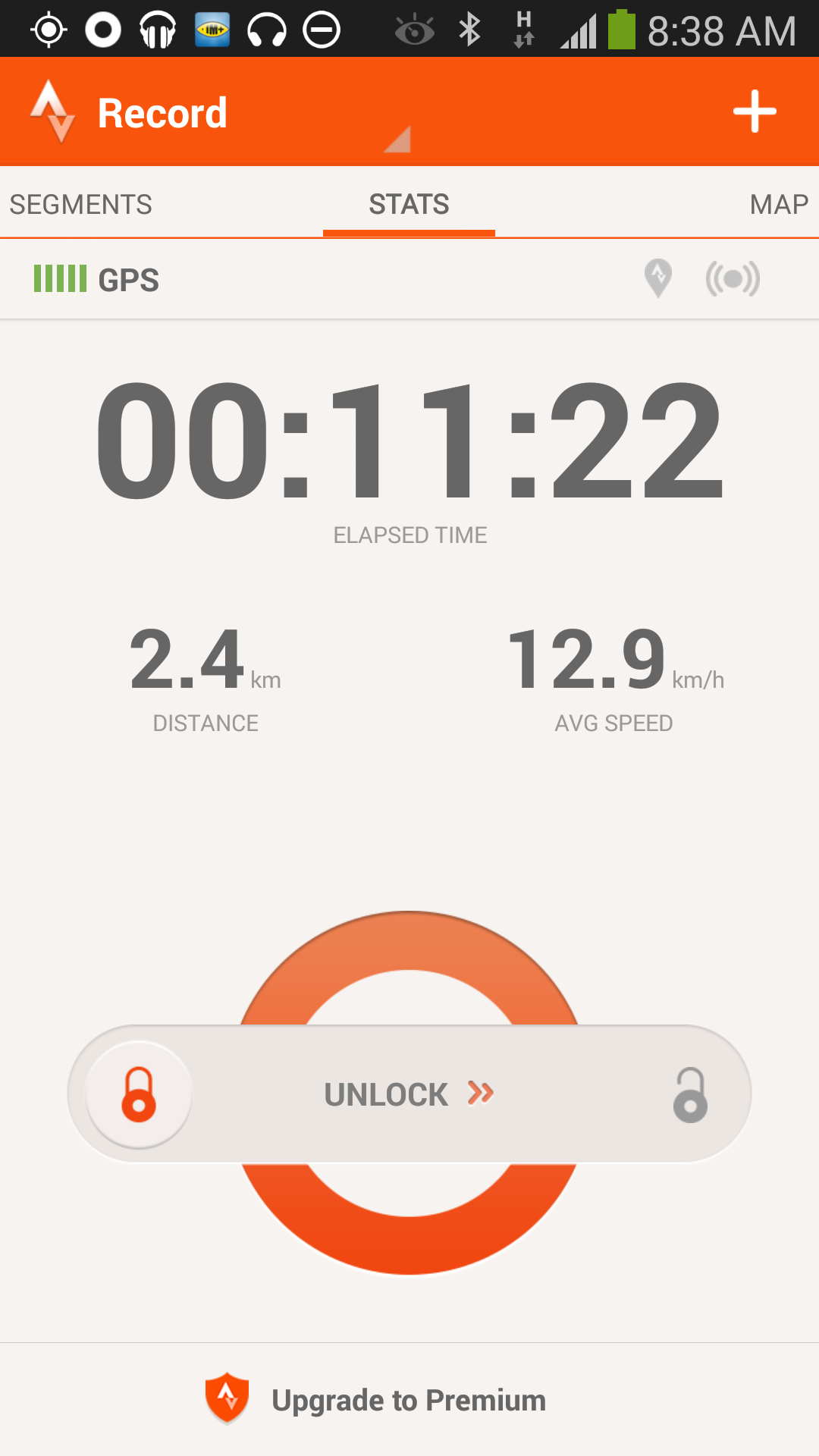Tap the location pin icon

[x=657, y=278]
